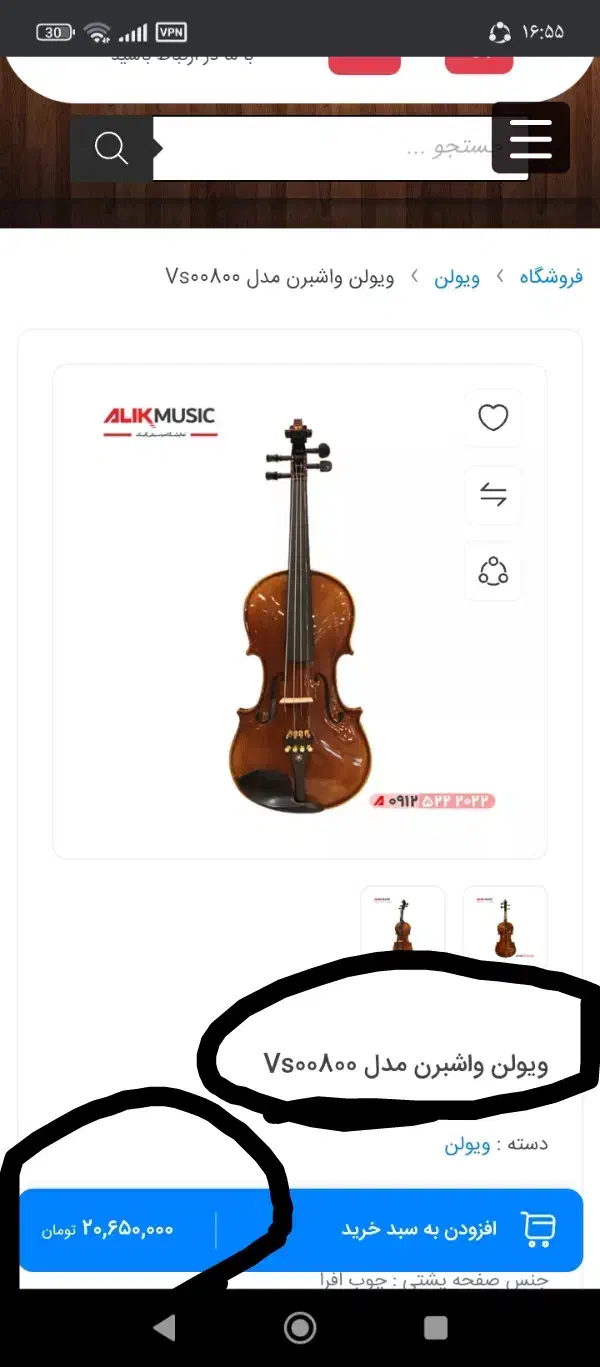Image resolution: width=600 pixels, height=1367 pixels.
Task: Go back with system back button
Action: [x=164, y=1327]
